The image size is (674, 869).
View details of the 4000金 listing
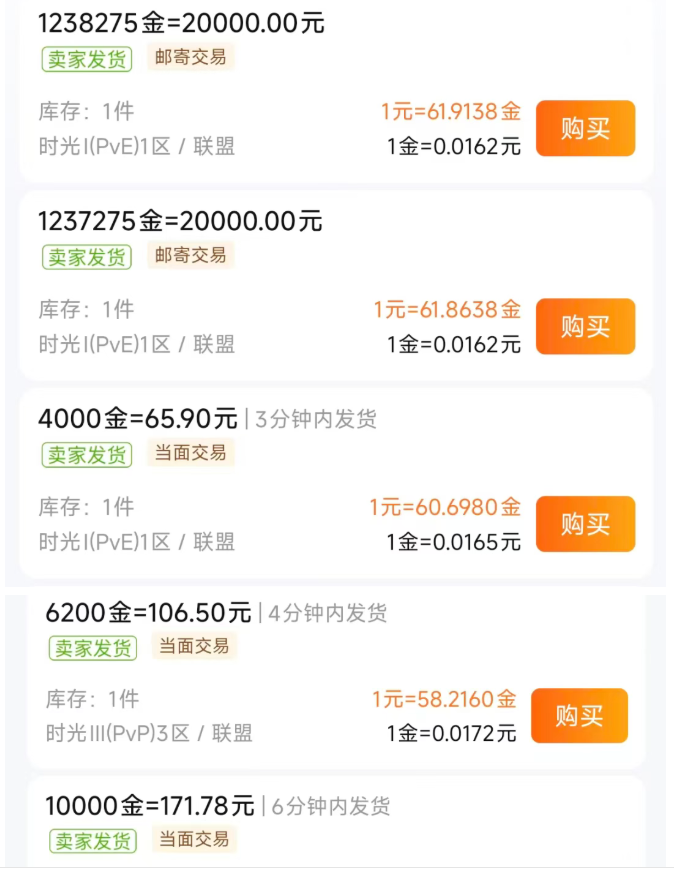click(x=336, y=483)
